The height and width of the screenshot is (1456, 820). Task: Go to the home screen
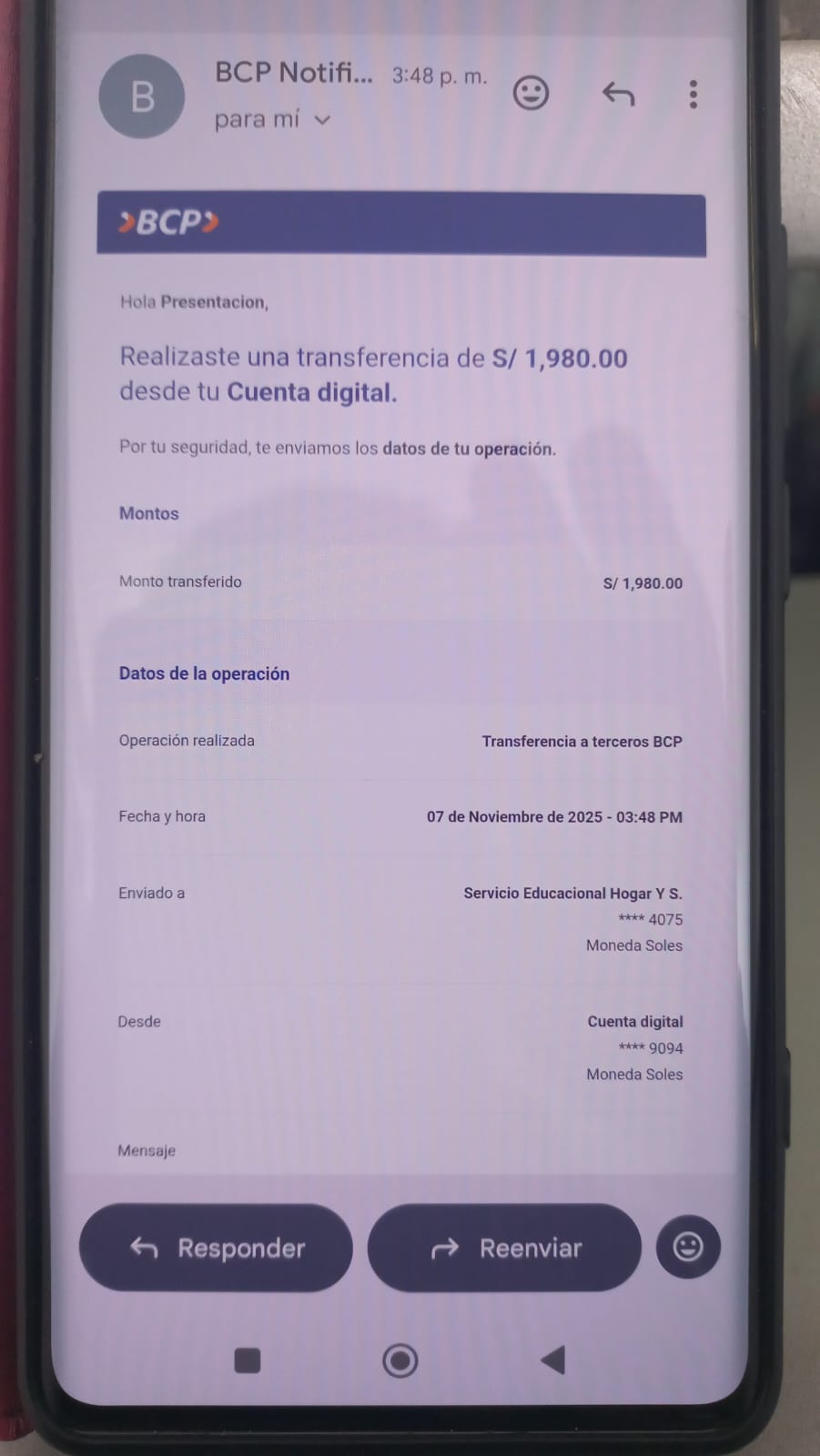click(400, 1360)
